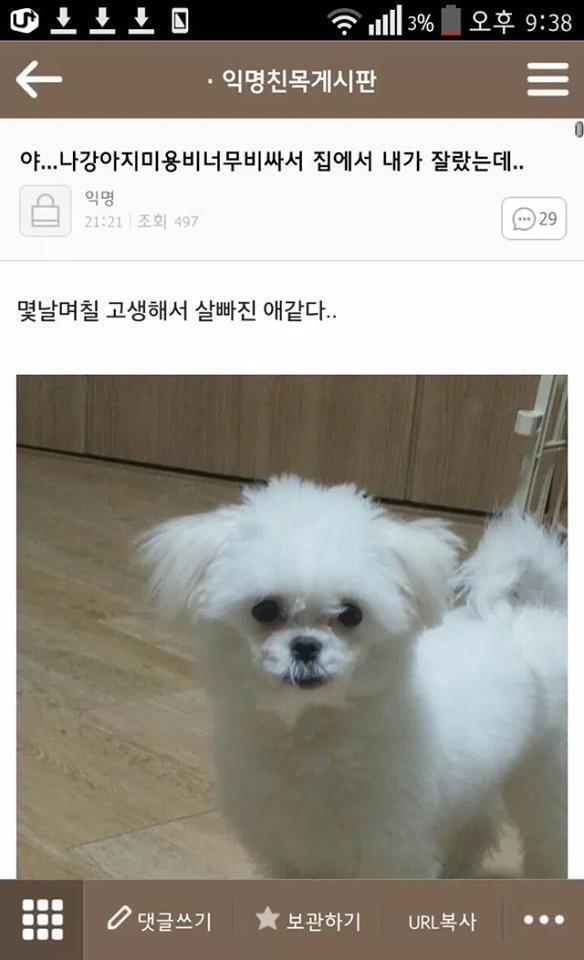Screen dimensions: 584x960
Task: Open the three-dot more options
Action: [544, 920]
